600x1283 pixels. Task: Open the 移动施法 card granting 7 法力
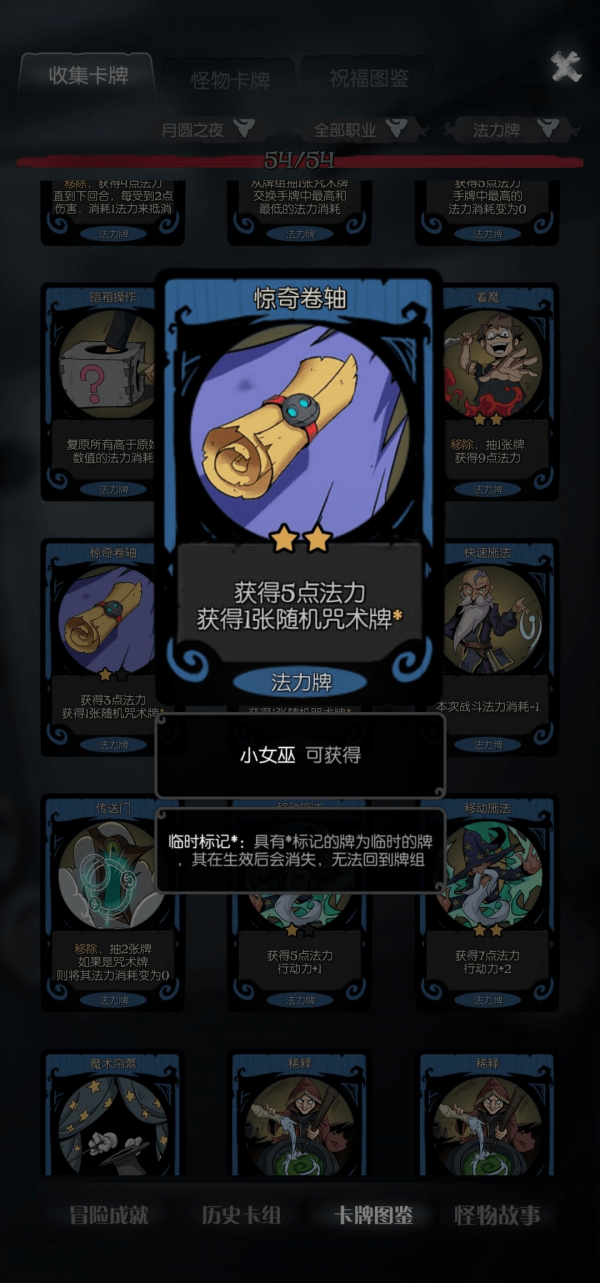pos(488,900)
